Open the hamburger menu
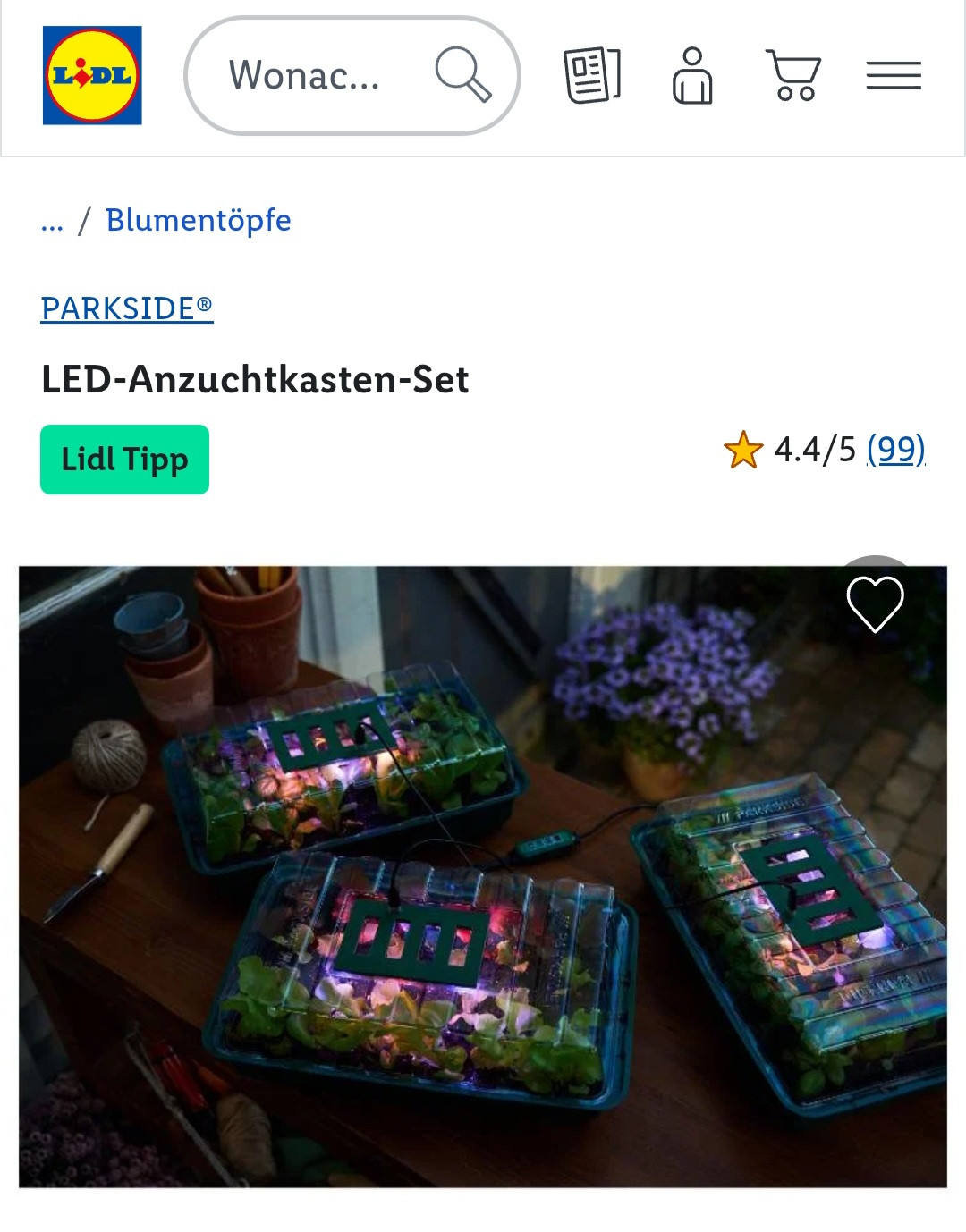Image resolution: width=966 pixels, height=1232 pixels. (x=894, y=76)
